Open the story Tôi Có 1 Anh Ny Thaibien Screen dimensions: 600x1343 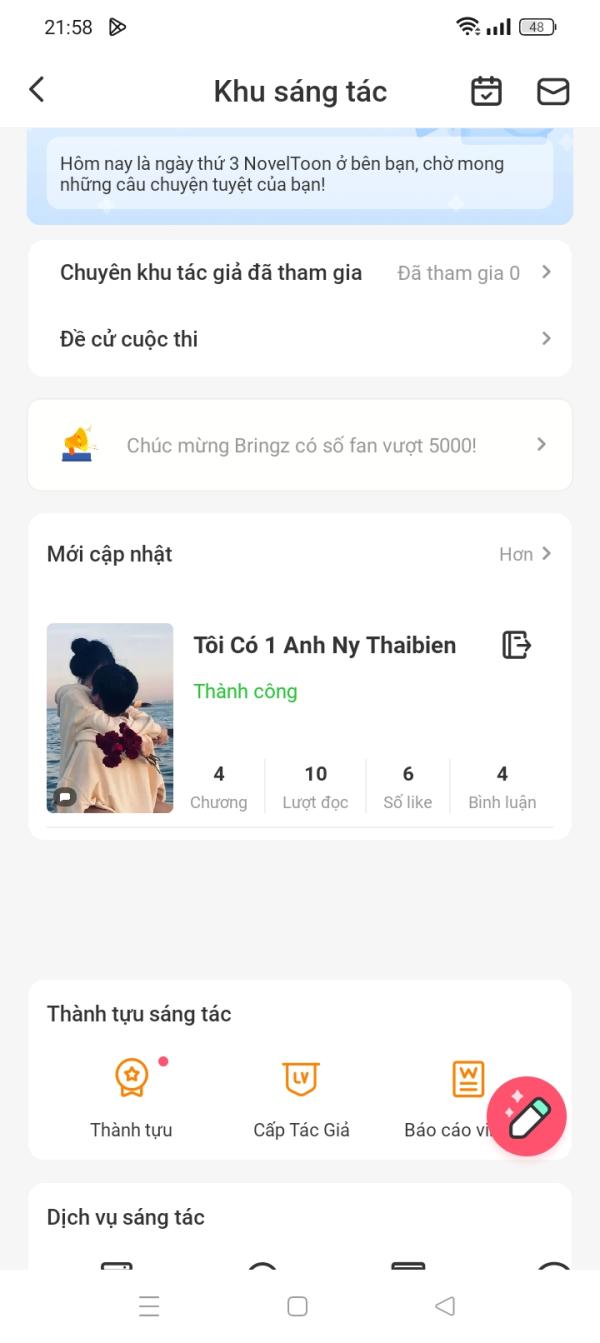coord(324,645)
